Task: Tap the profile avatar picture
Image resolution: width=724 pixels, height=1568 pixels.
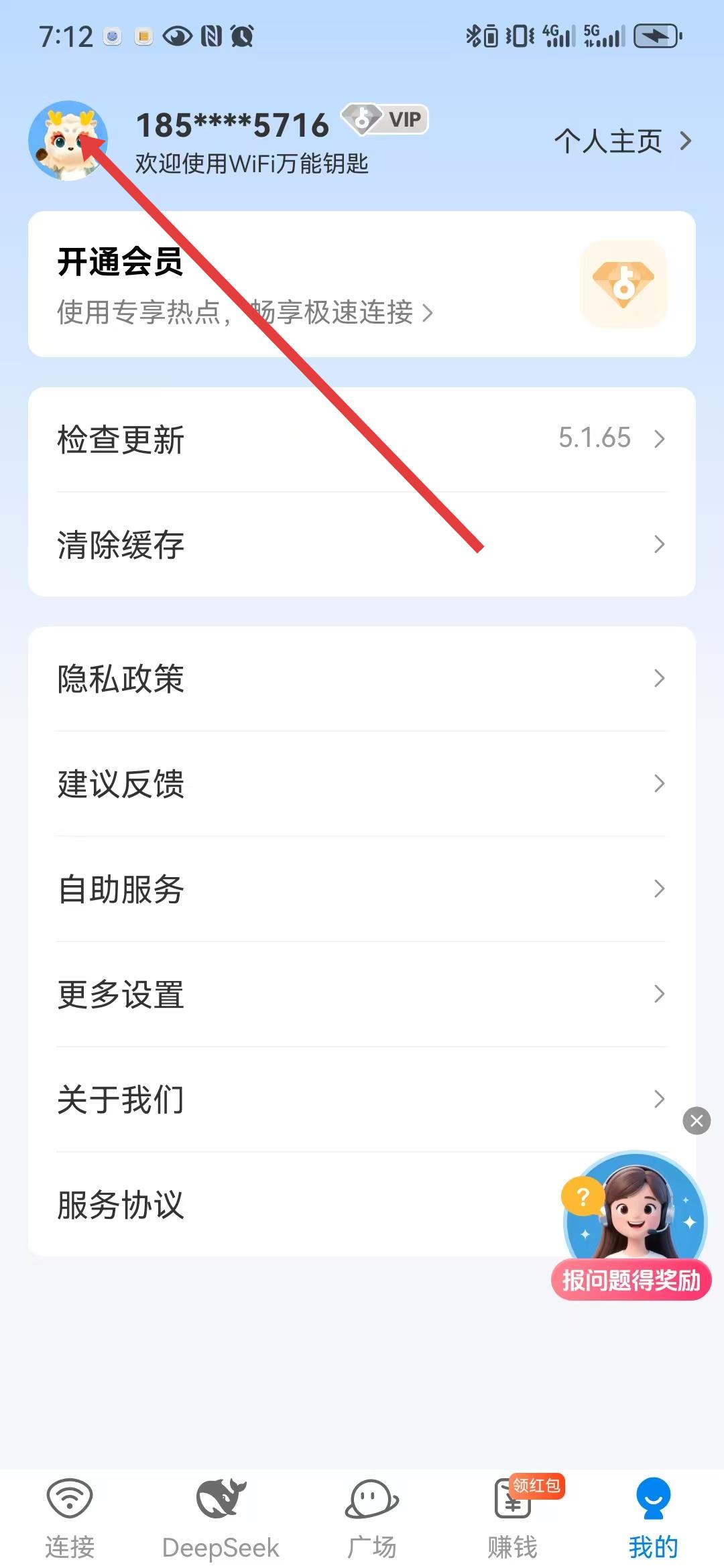Action: pos(68,141)
